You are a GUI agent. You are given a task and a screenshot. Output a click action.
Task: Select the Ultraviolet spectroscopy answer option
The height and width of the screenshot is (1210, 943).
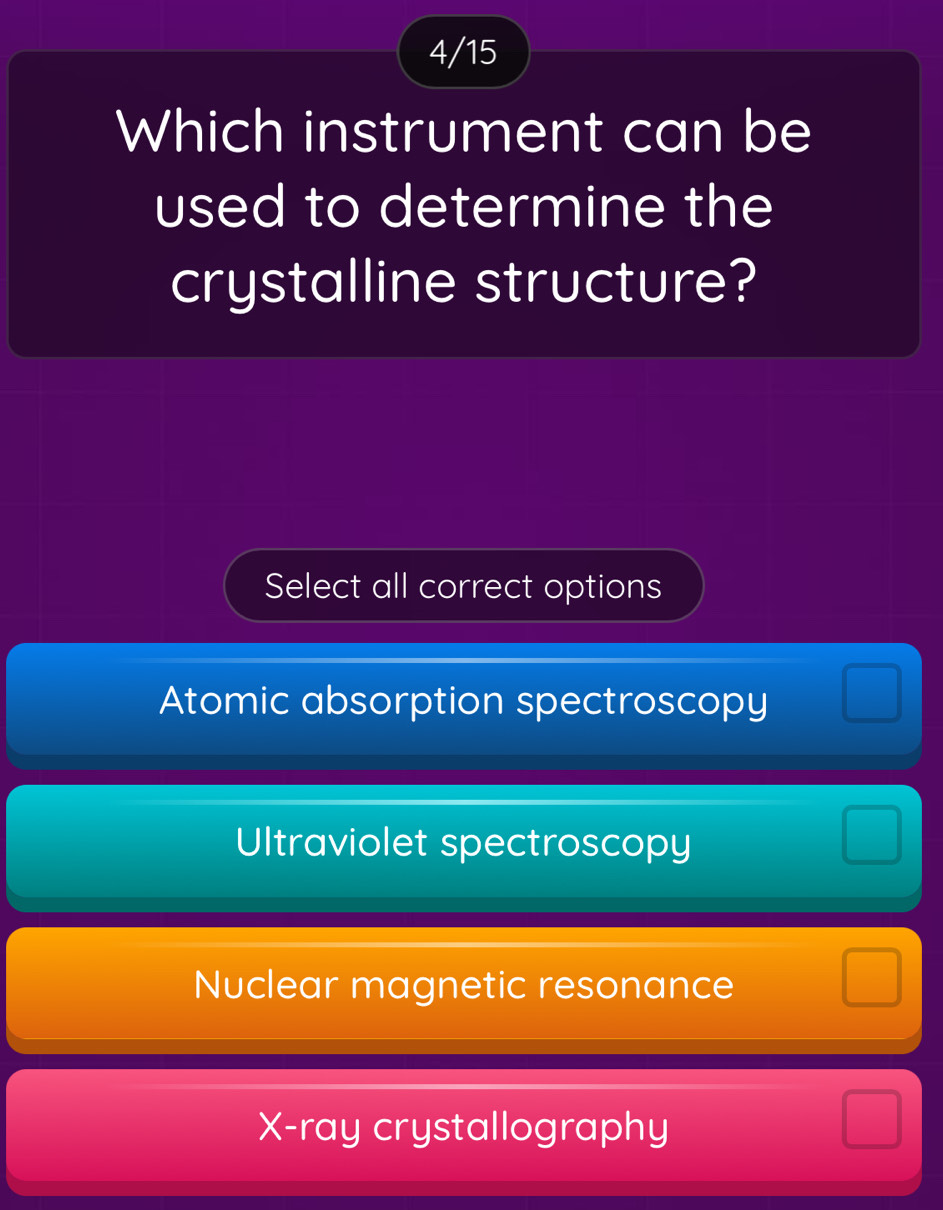pyautogui.click(x=463, y=844)
